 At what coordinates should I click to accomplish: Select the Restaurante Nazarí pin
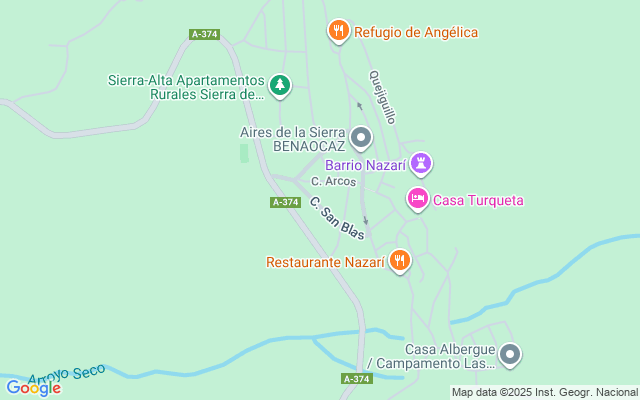399,262
